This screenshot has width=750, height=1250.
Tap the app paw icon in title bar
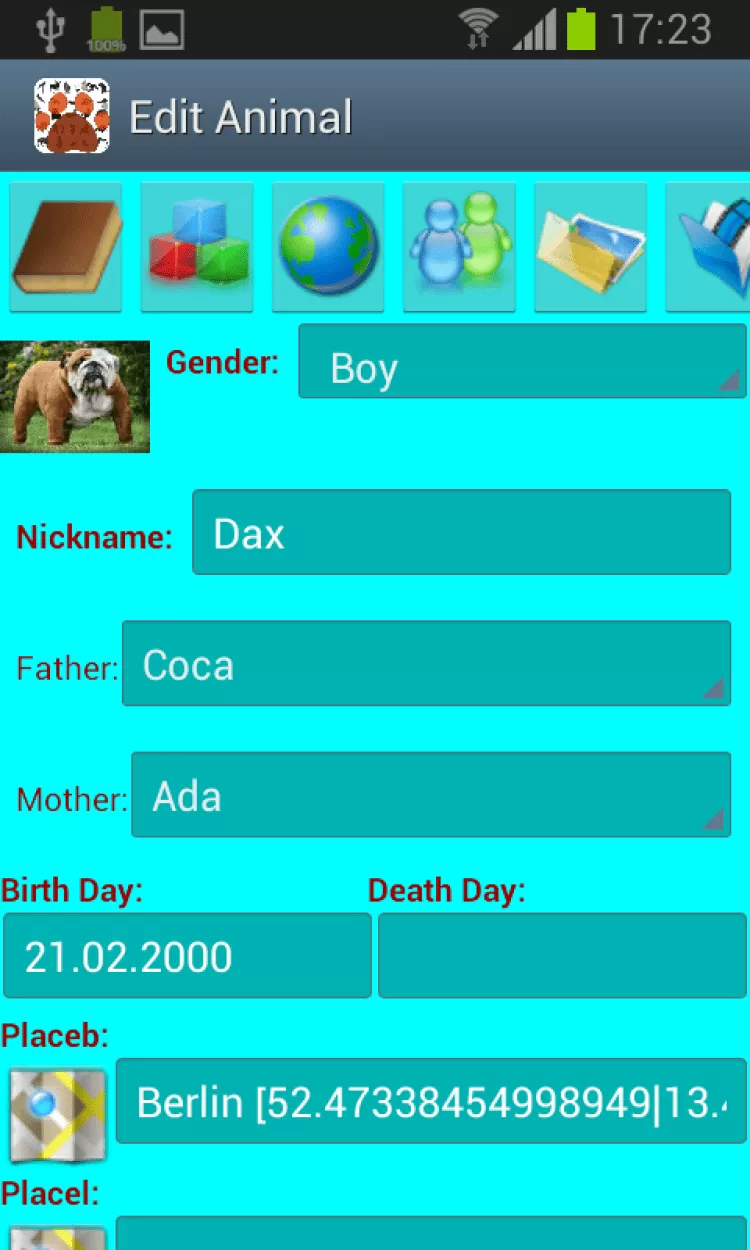[71, 116]
